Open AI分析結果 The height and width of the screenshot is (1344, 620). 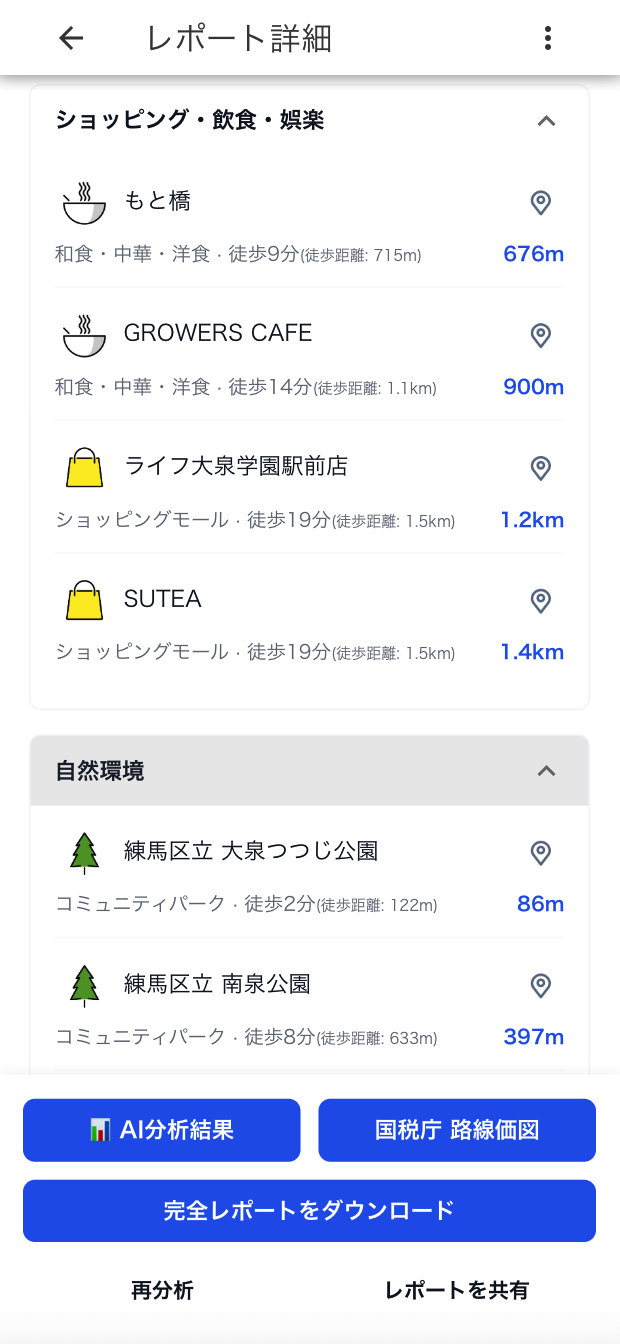click(x=161, y=1130)
